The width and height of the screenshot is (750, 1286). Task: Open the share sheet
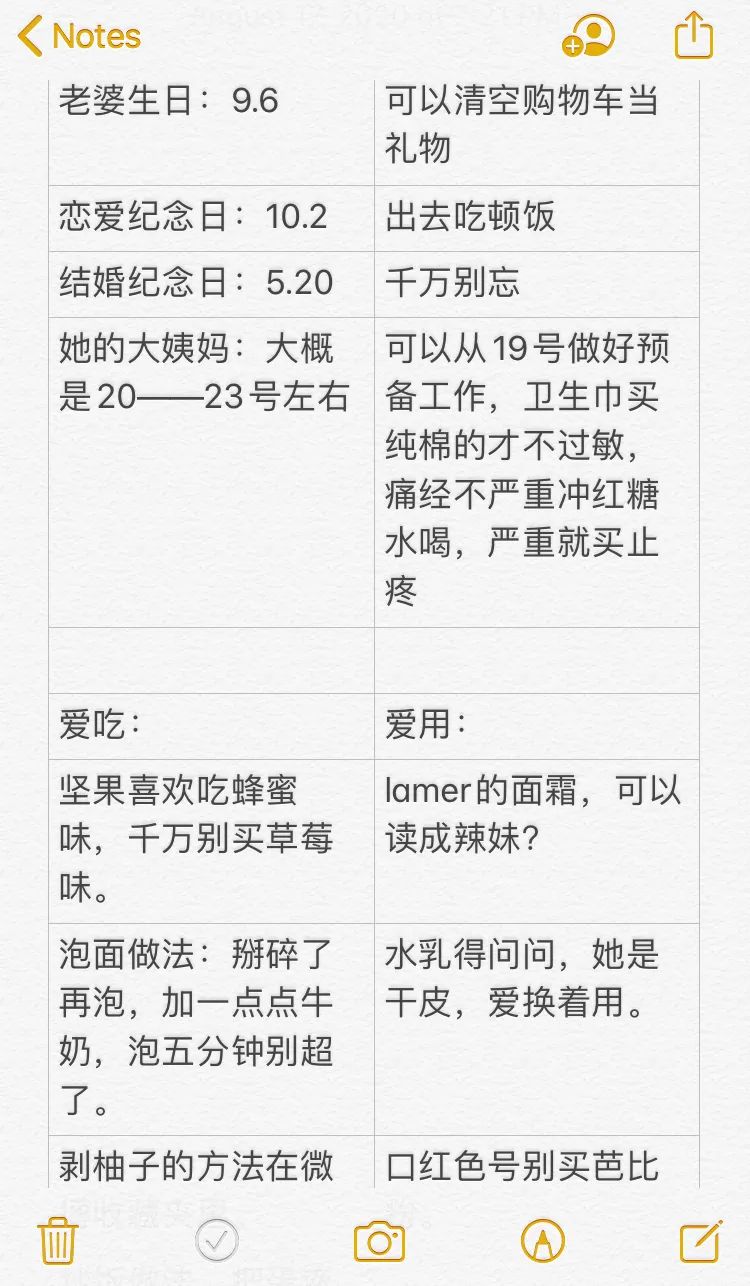(x=694, y=35)
